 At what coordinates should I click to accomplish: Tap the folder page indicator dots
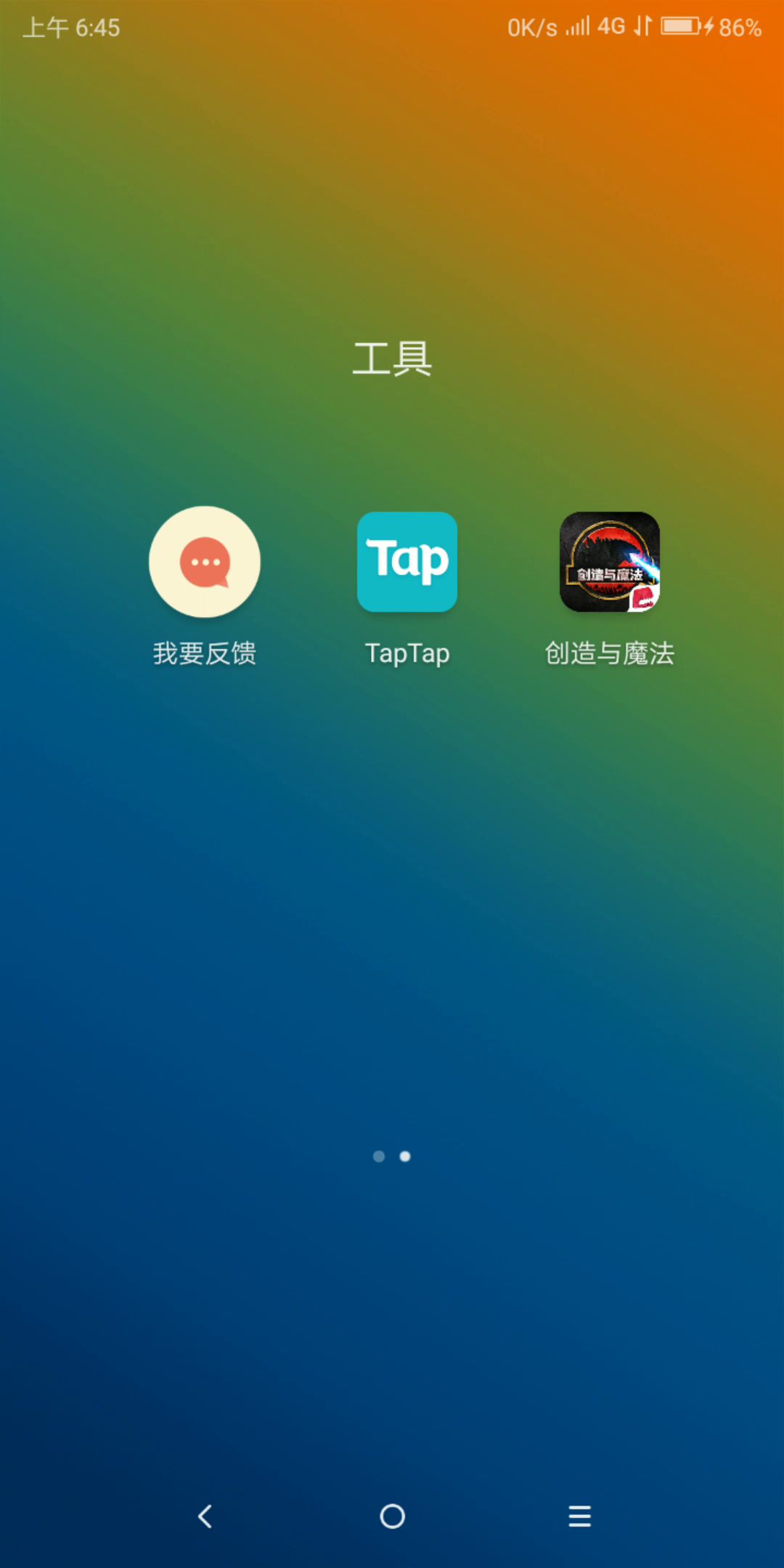392,1156
